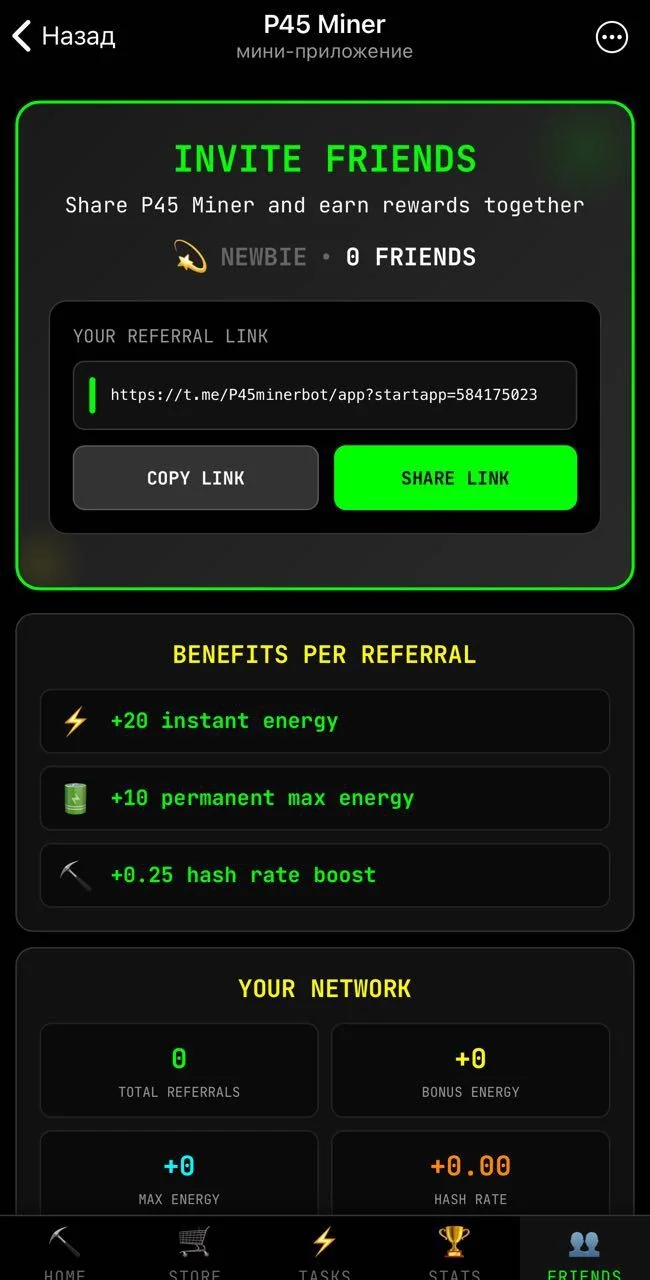The image size is (650, 1280).
Task: Open the Store tab
Action: (195, 1249)
